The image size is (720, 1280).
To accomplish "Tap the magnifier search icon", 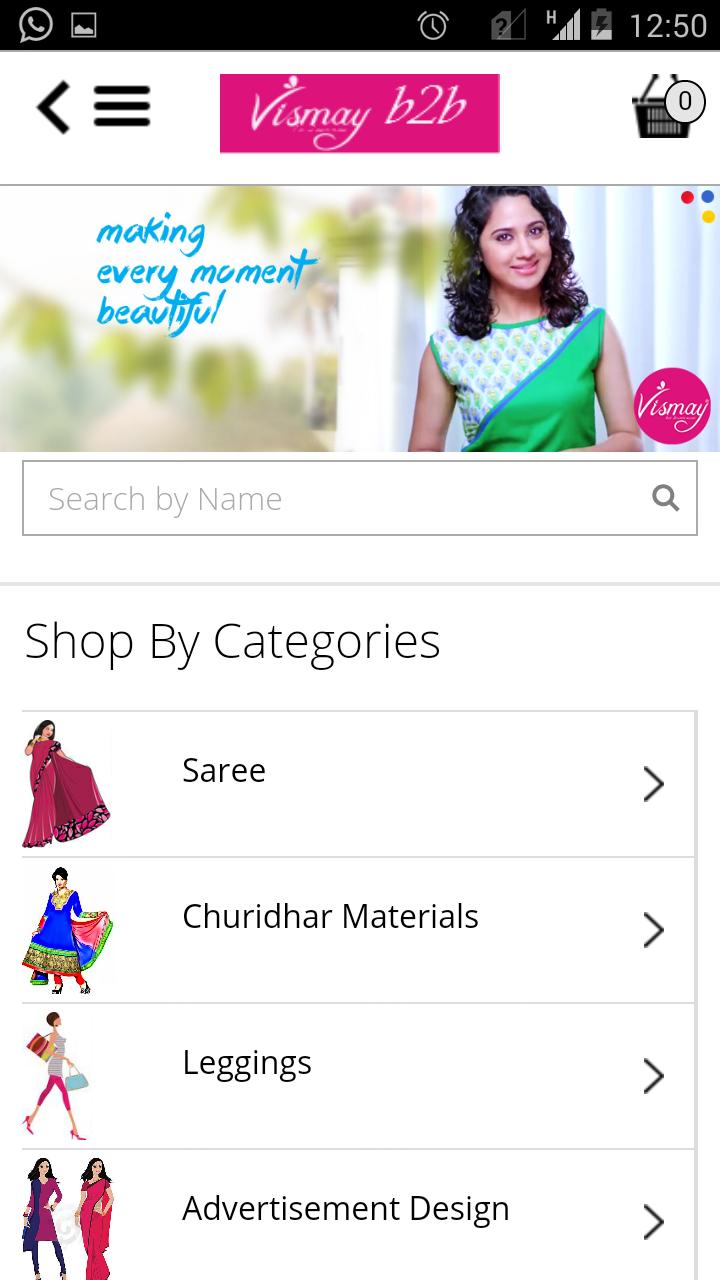I will click(665, 498).
